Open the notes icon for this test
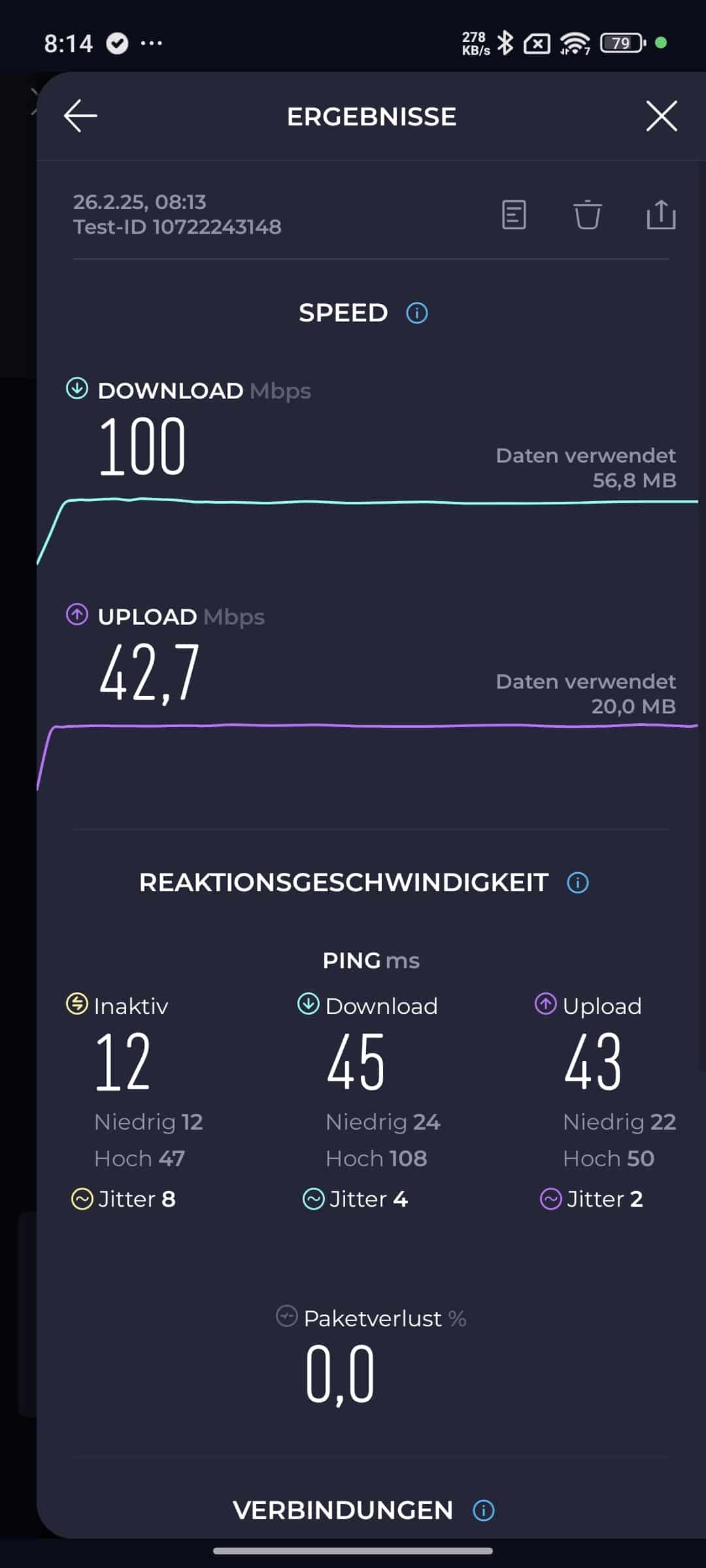This screenshot has width=706, height=1568. 514,215
